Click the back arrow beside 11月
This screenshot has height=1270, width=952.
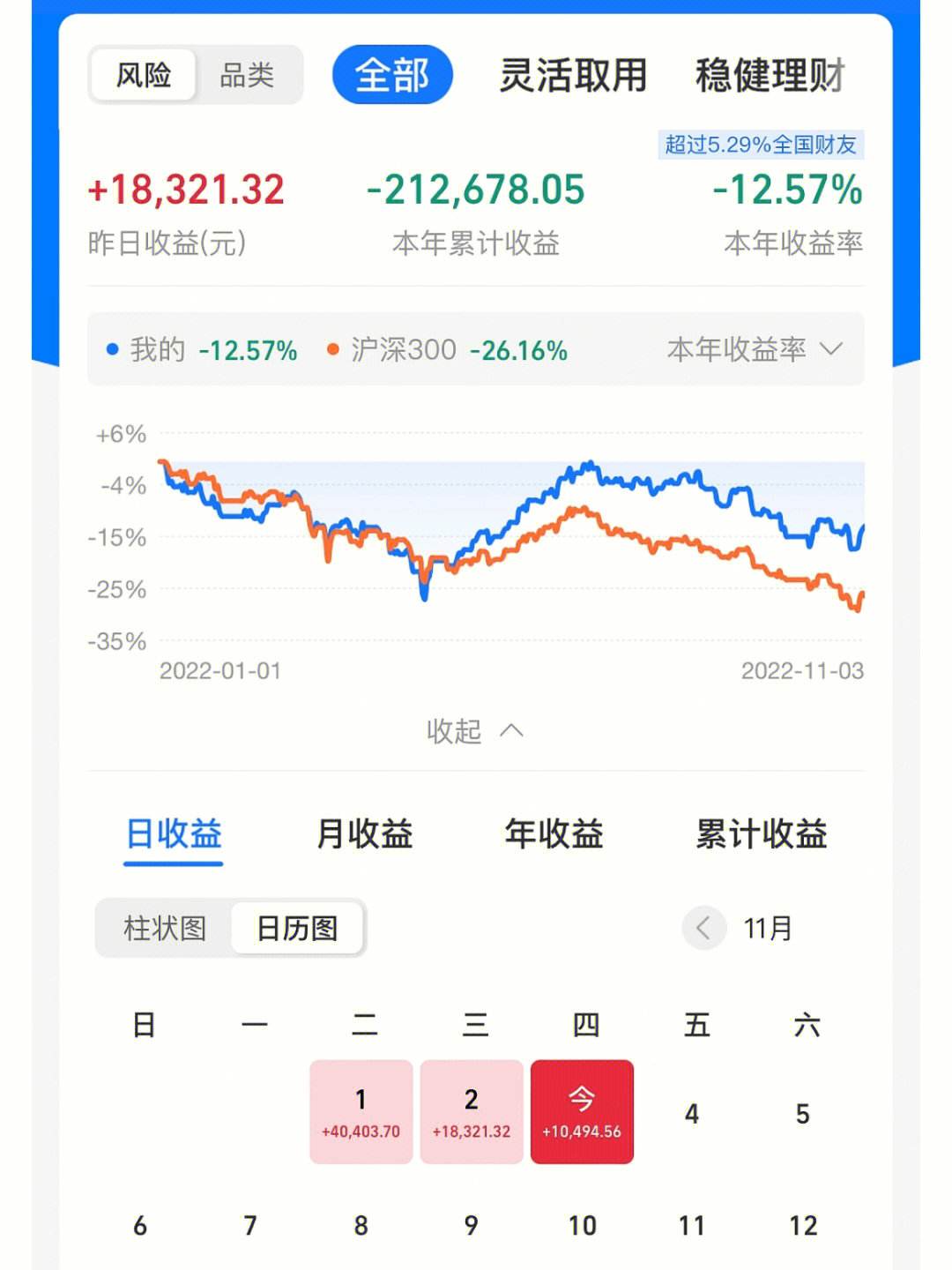[703, 928]
